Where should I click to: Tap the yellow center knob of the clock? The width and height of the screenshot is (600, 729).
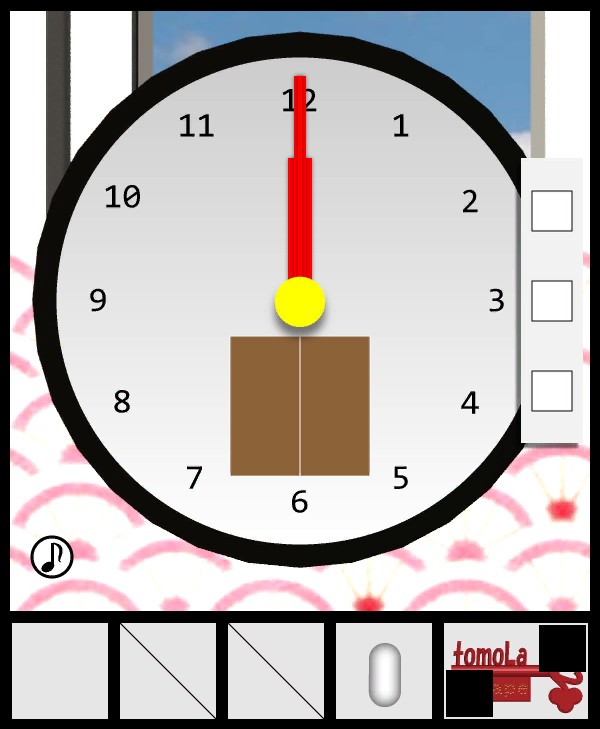click(x=300, y=301)
